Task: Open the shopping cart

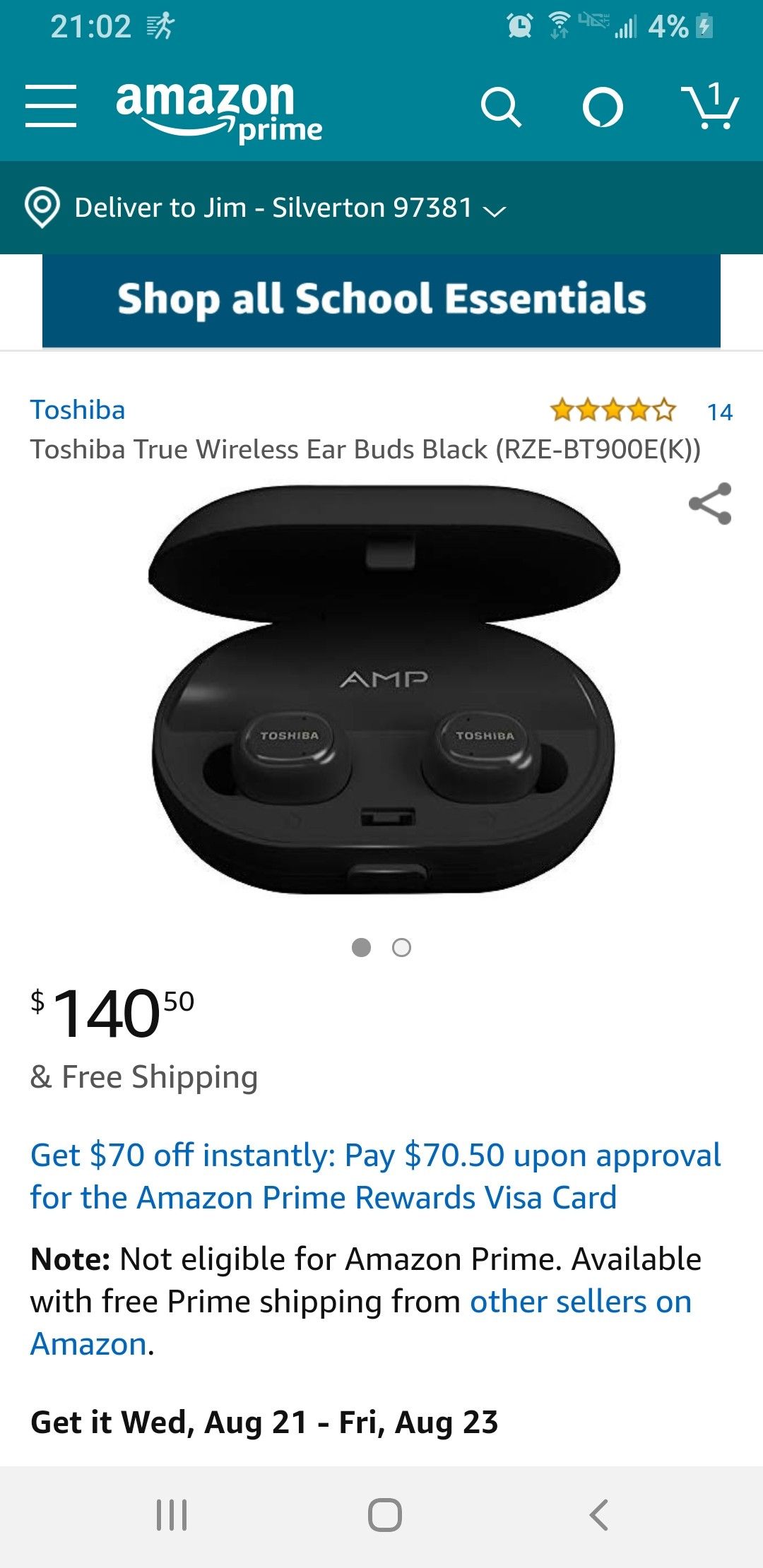Action: [x=710, y=107]
